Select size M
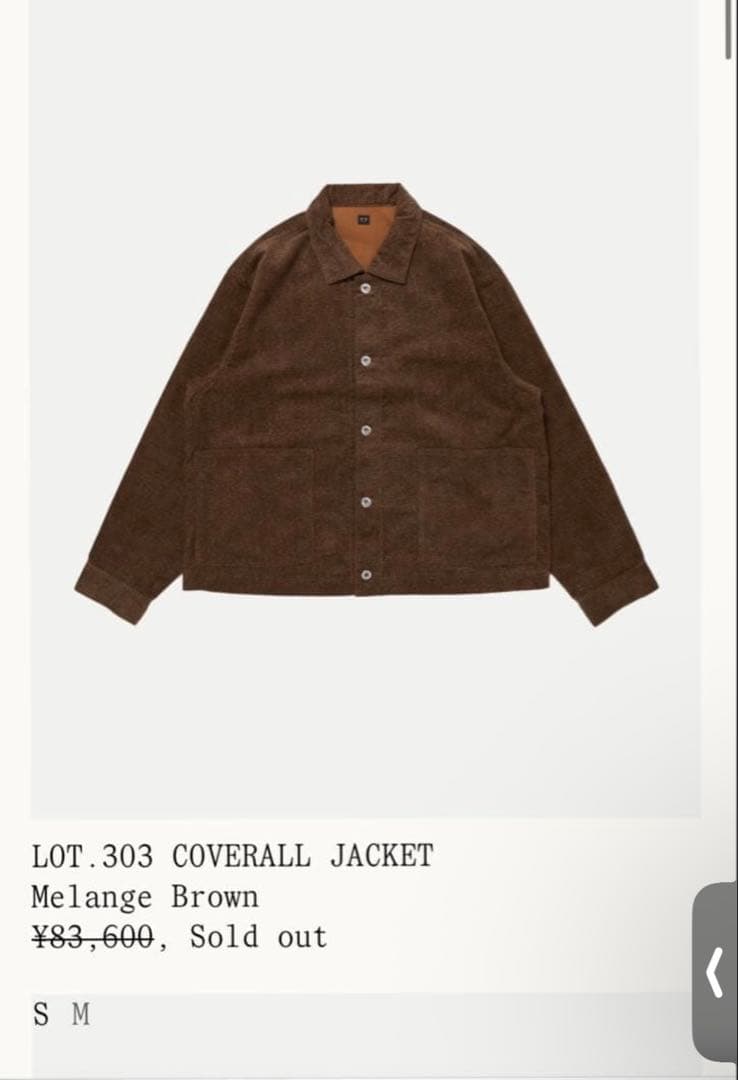Image resolution: width=738 pixels, height=1080 pixels. 80,1014
